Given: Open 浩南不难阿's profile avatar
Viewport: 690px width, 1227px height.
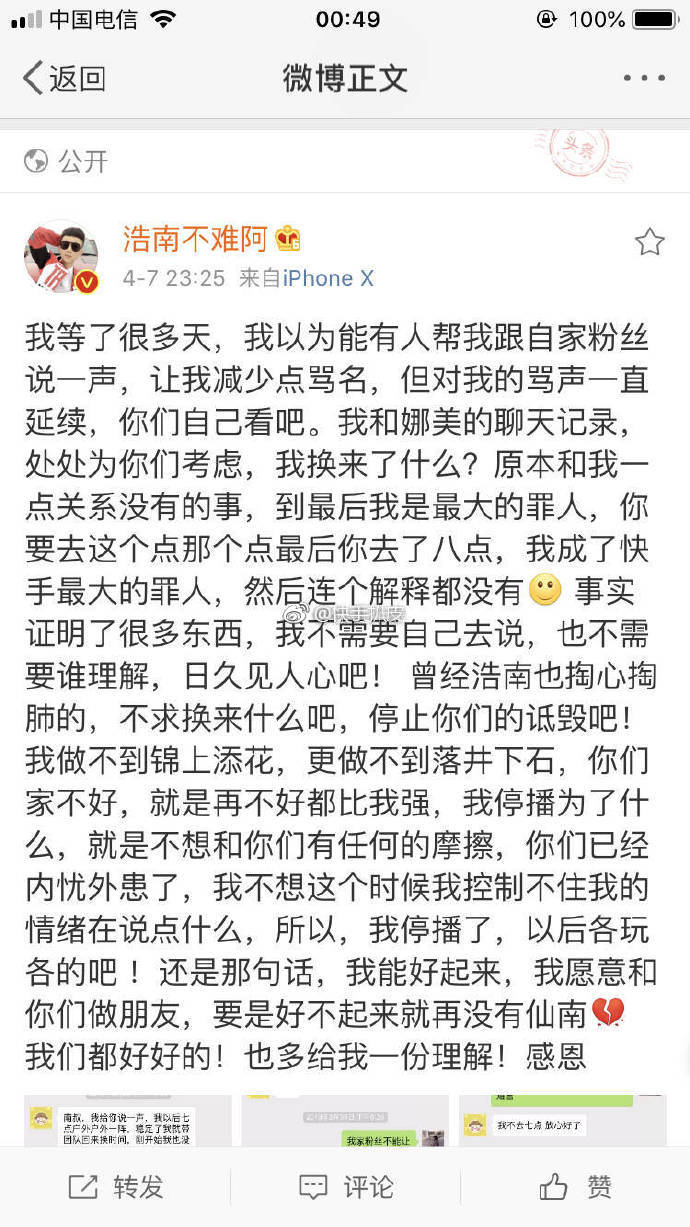Looking at the screenshot, I should 61,257.
